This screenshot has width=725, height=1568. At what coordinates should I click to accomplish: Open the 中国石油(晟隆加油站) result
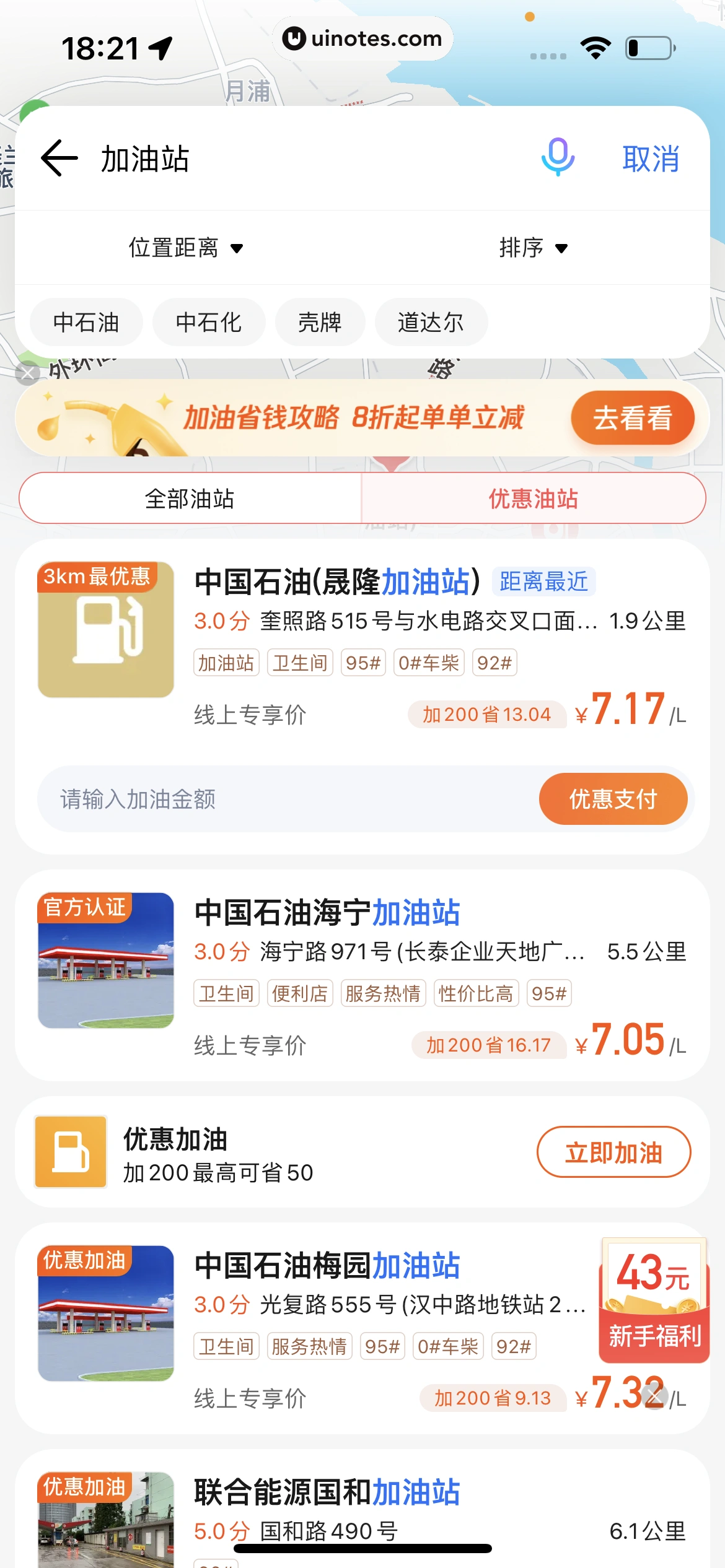click(338, 582)
